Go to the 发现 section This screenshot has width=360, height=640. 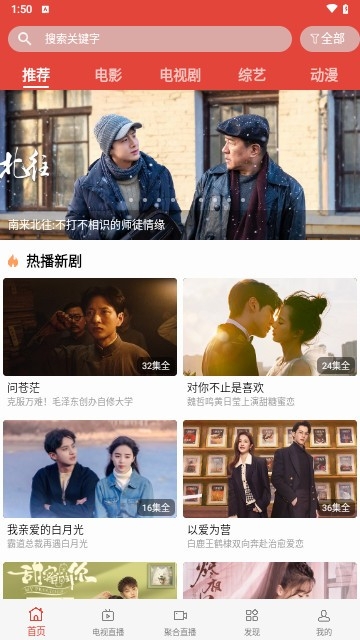point(252,622)
